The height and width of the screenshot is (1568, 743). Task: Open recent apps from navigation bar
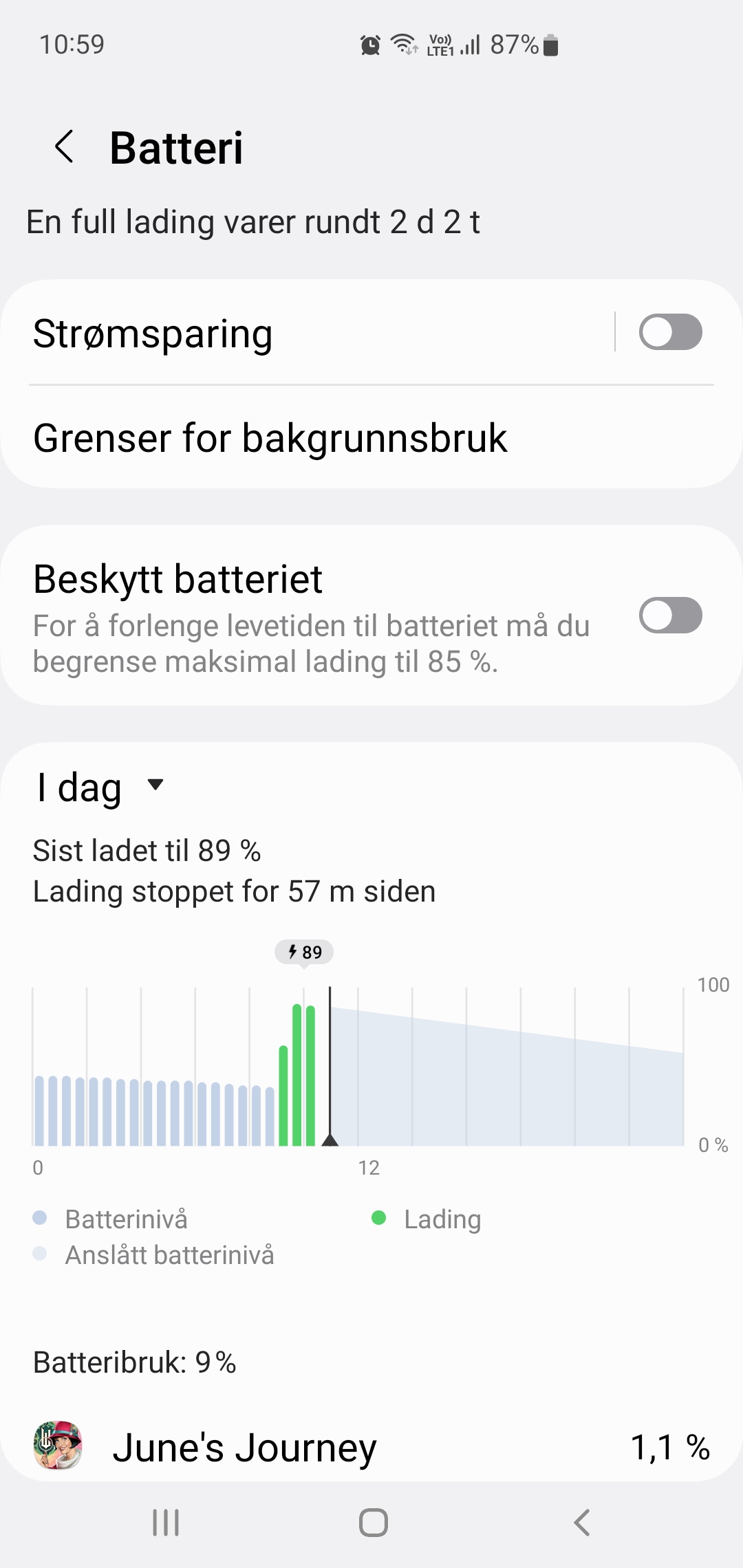pos(166,1523)
